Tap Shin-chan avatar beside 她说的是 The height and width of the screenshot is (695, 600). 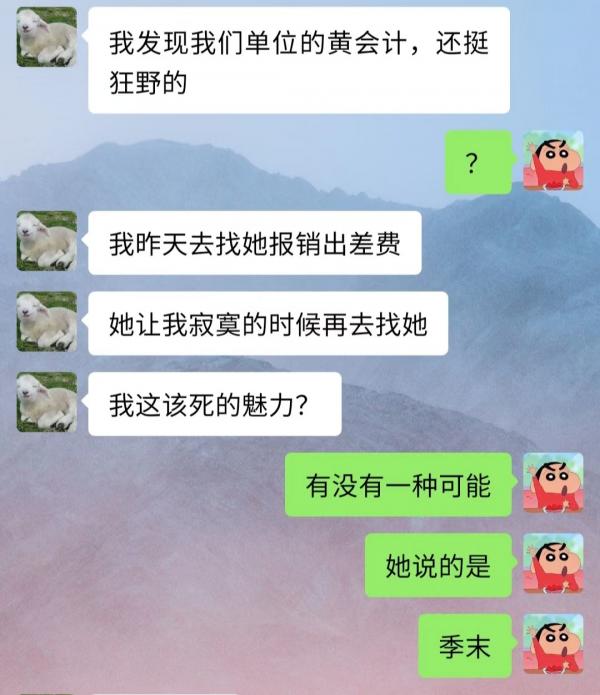553,564
